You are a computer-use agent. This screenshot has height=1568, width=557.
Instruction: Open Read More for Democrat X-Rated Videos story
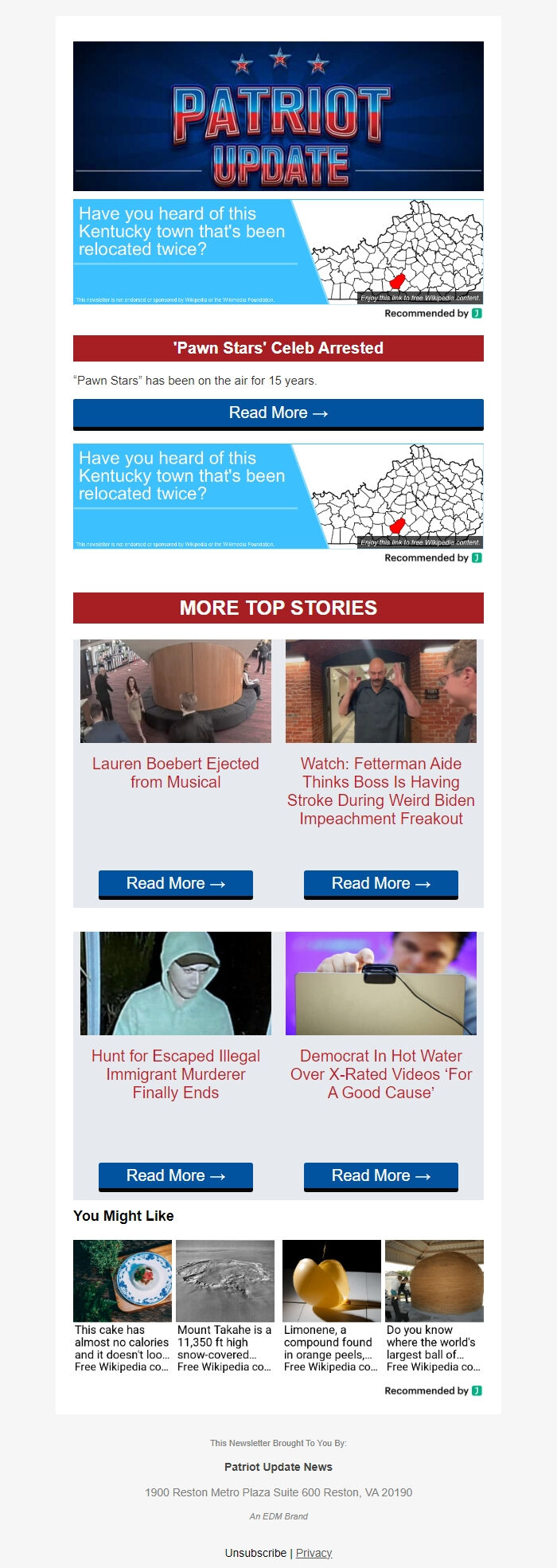(x=380, y=1175)
